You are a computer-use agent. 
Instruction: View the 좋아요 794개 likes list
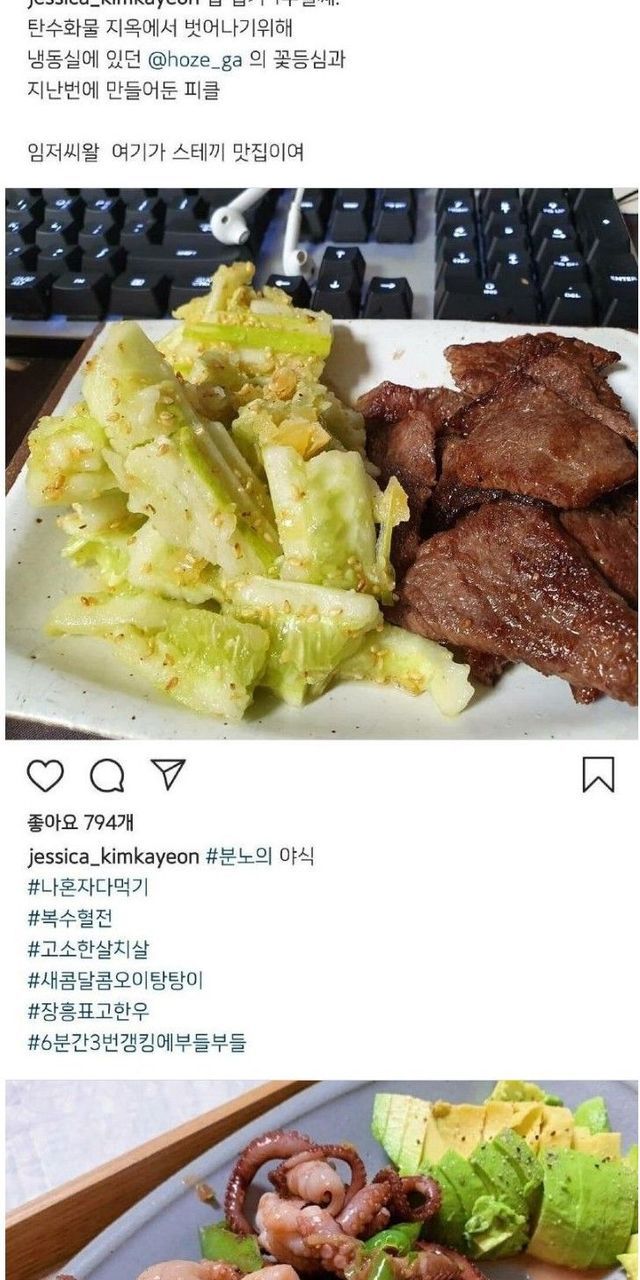tap(80, 823)
